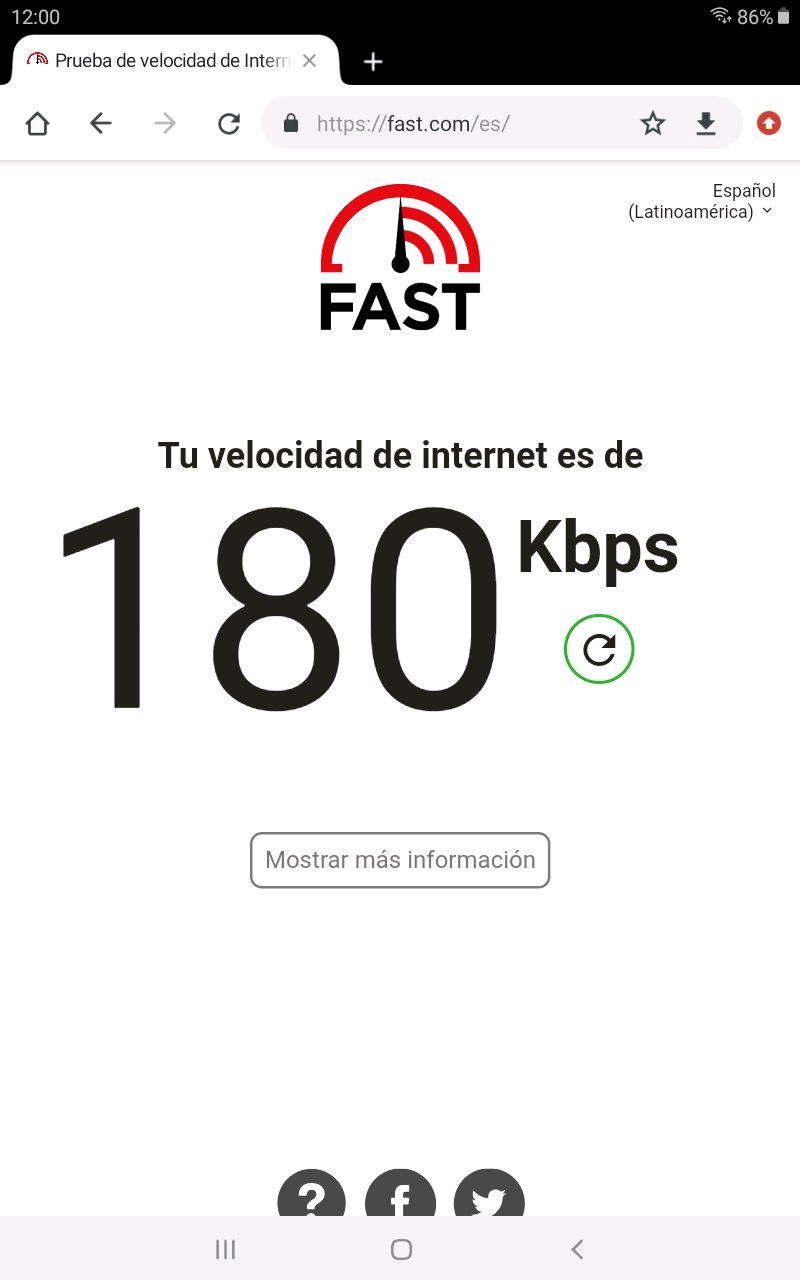Open a new browser tab
The height and width of the screenshot is (1280, 800).
(373, 62)
